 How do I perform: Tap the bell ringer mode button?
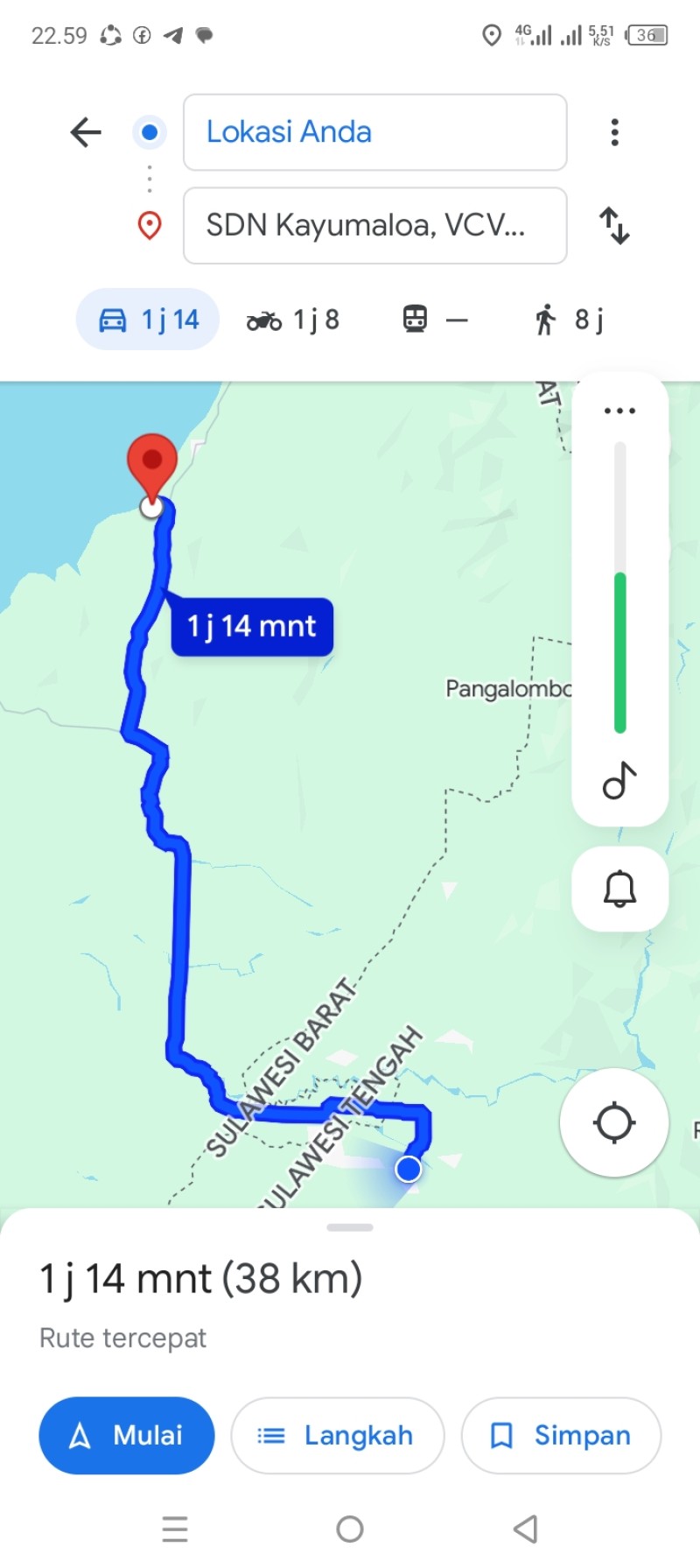pyautogui.click(x=620, y=889)
